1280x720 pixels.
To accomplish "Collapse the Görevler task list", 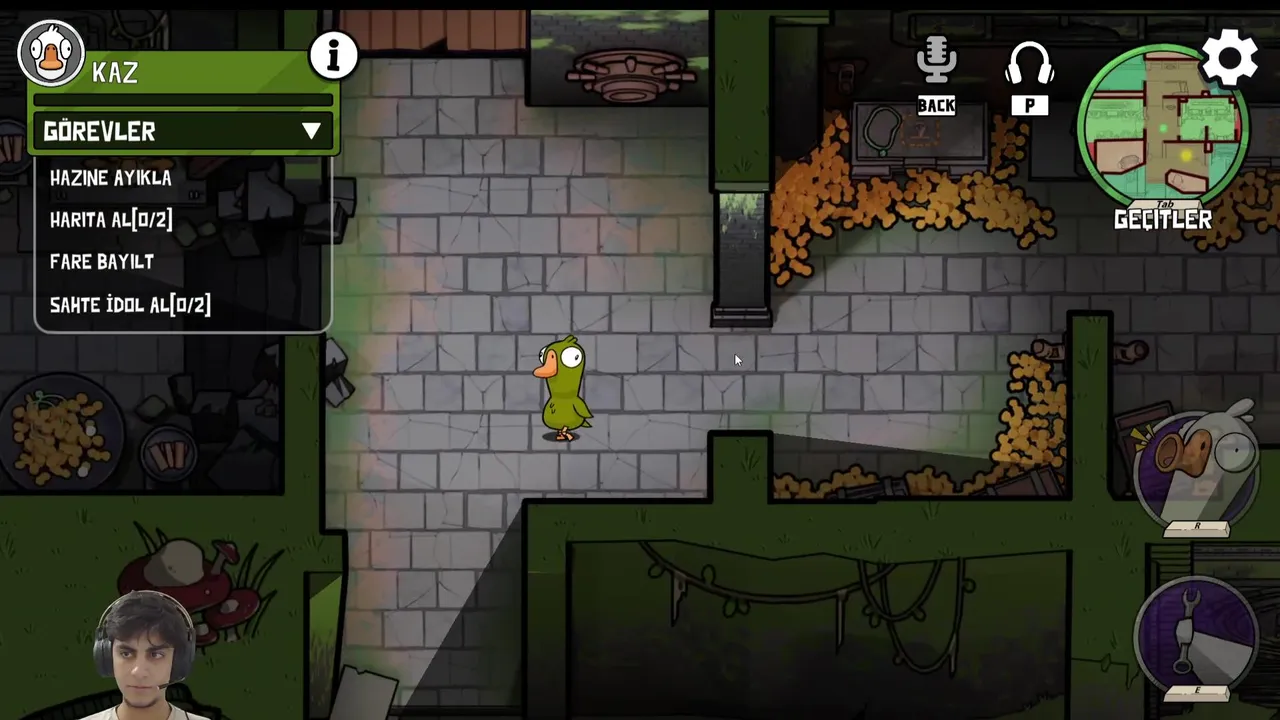I will pos(311,131).
